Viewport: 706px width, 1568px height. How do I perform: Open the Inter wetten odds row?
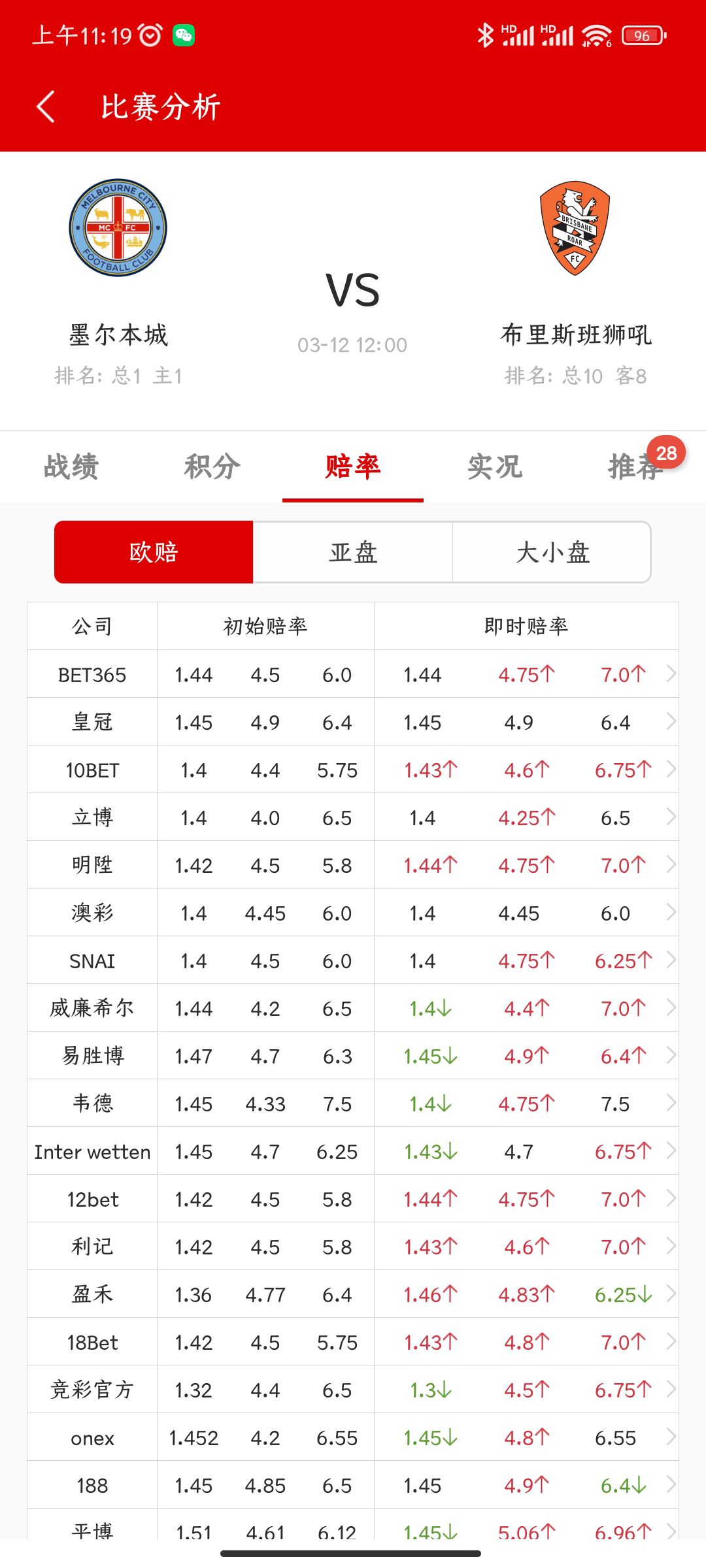click(353, 1151)
